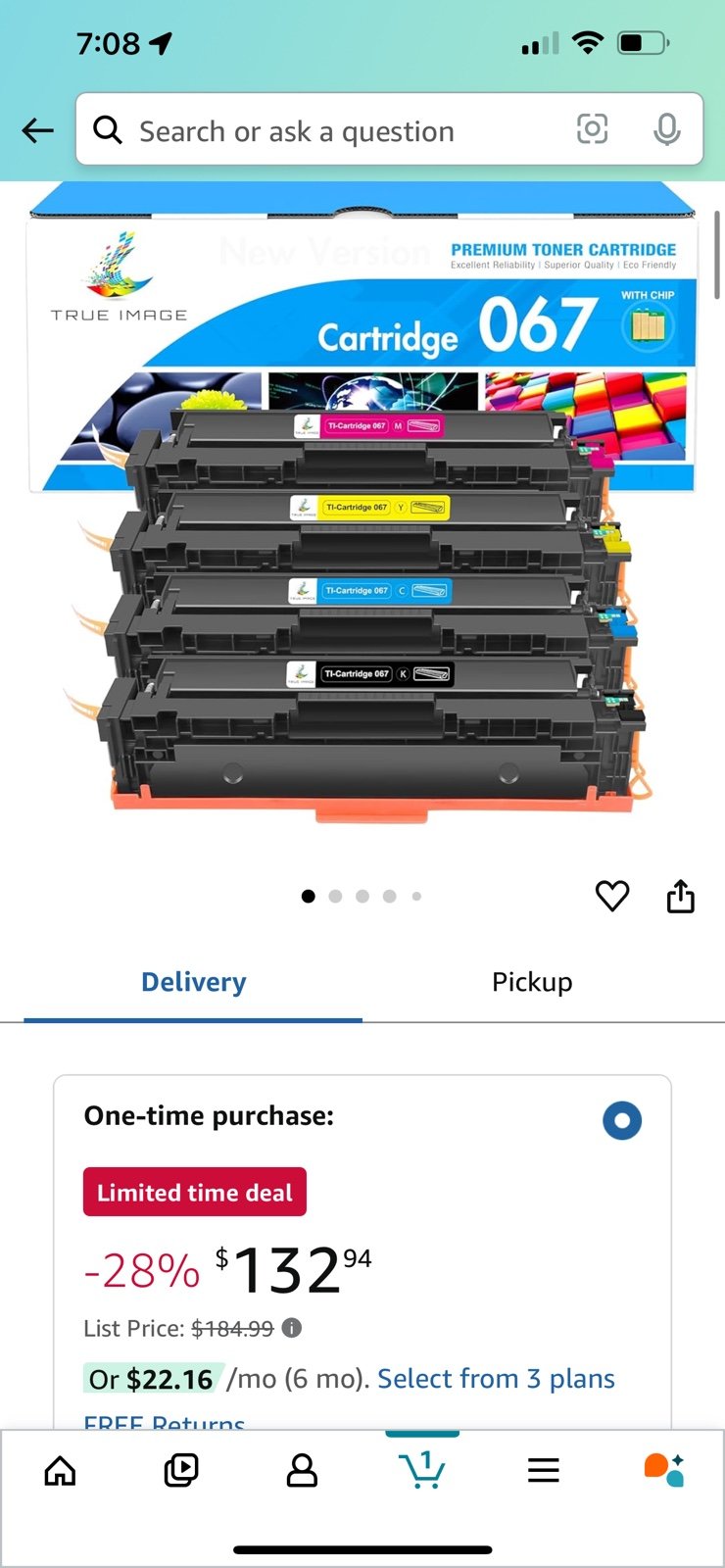Open the hamburger menu tab
Image resolution: width=725 pixels, height=1568 pixels.
[x=543, y=1470]
